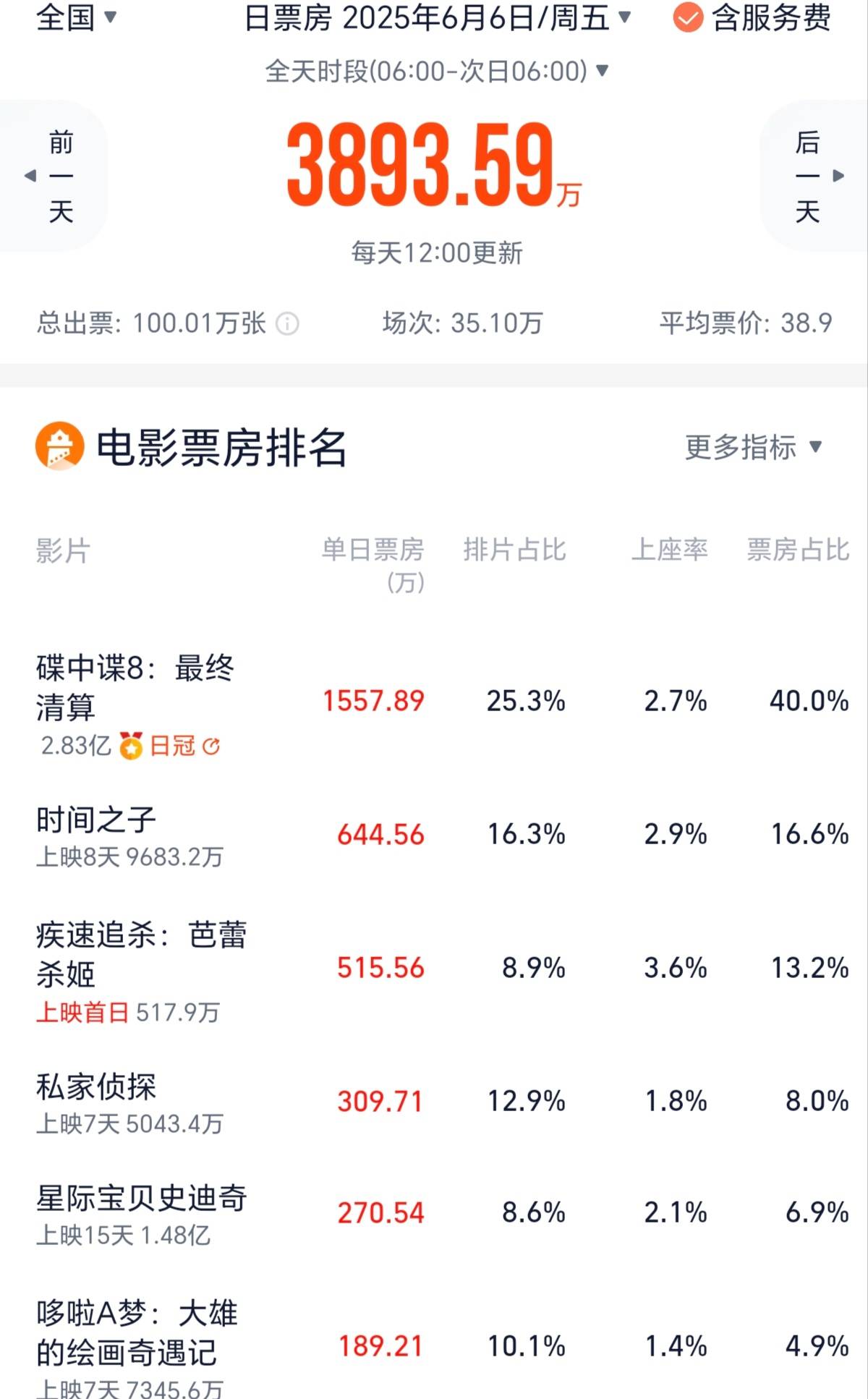Screen dimensions: 868x1399
Task: Go to the next day (后一天)
Action: [816, 176]
